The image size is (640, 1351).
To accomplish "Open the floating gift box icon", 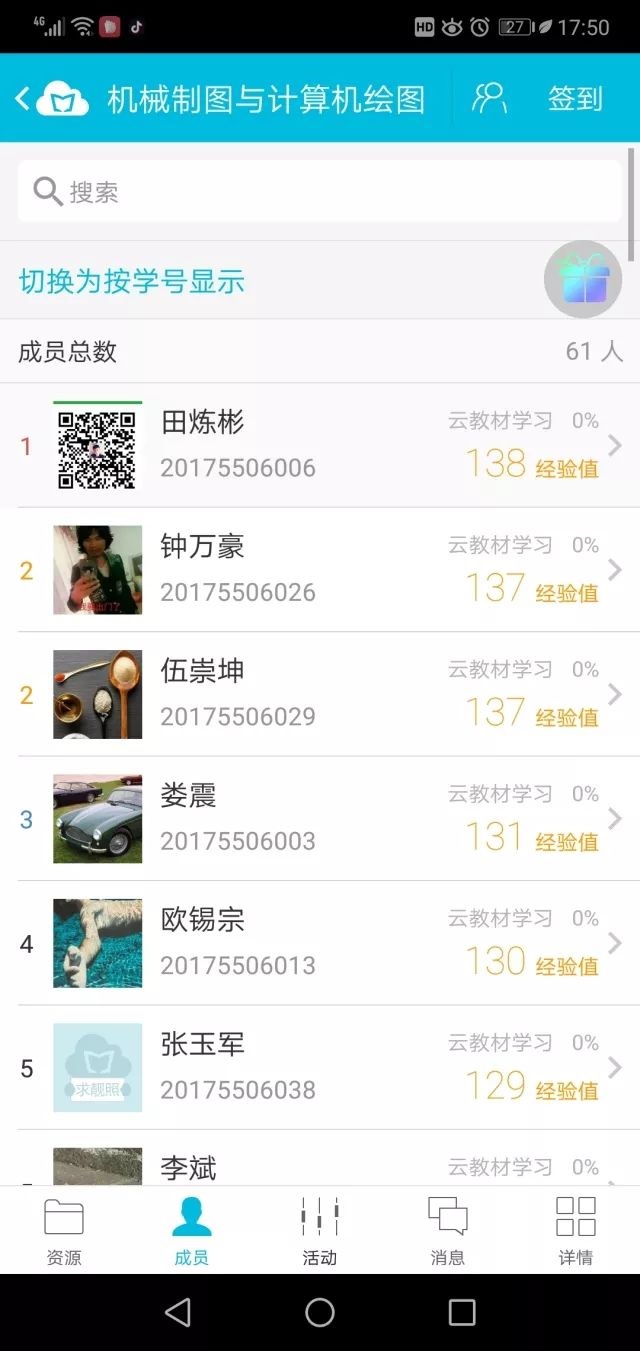I will coord(583,279).
